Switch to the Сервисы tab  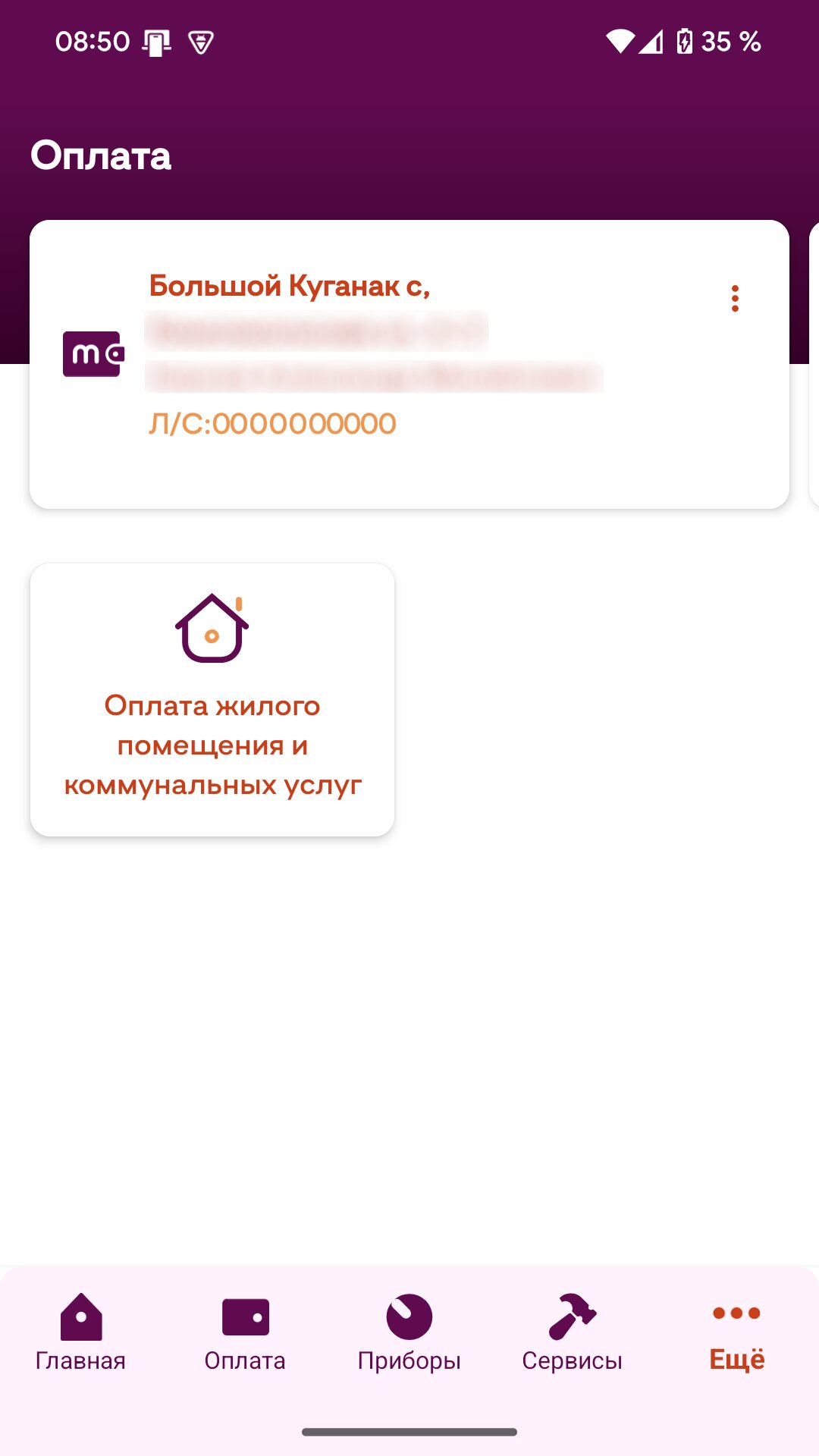(x=573, y=1332)
